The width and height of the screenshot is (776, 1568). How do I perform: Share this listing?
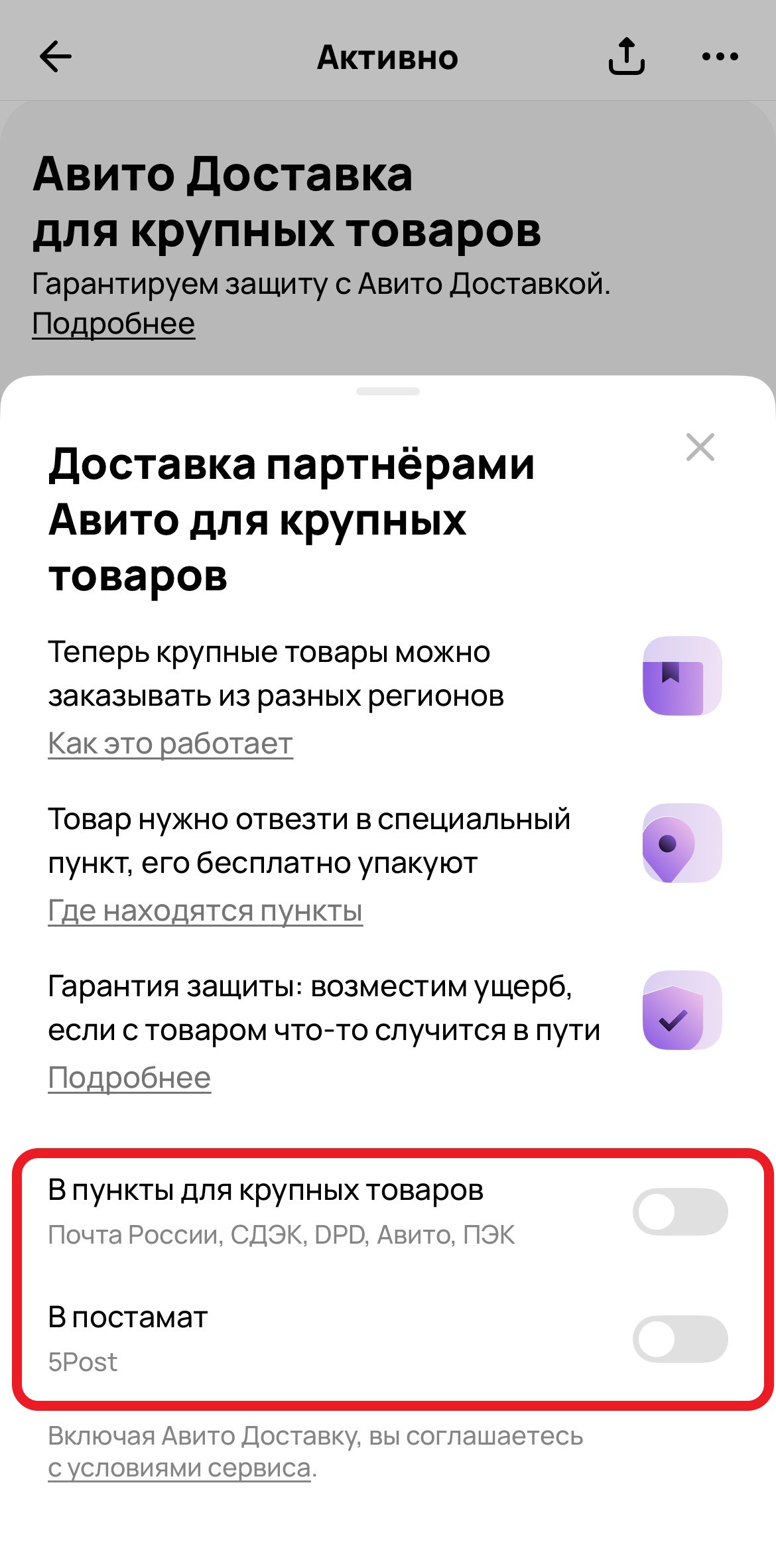(x=626, y=56)
